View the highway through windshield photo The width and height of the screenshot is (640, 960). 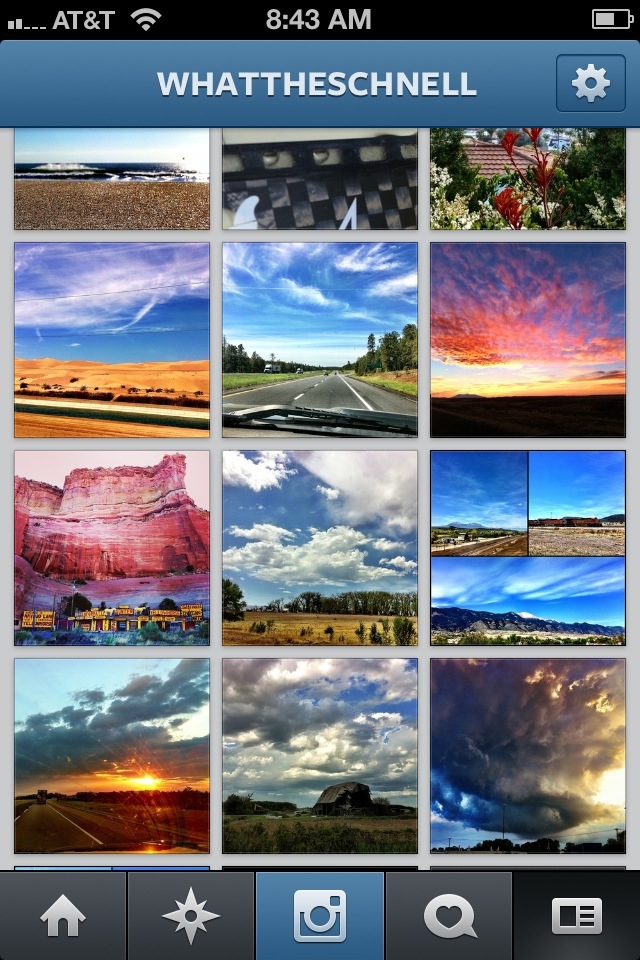(320, 340)
